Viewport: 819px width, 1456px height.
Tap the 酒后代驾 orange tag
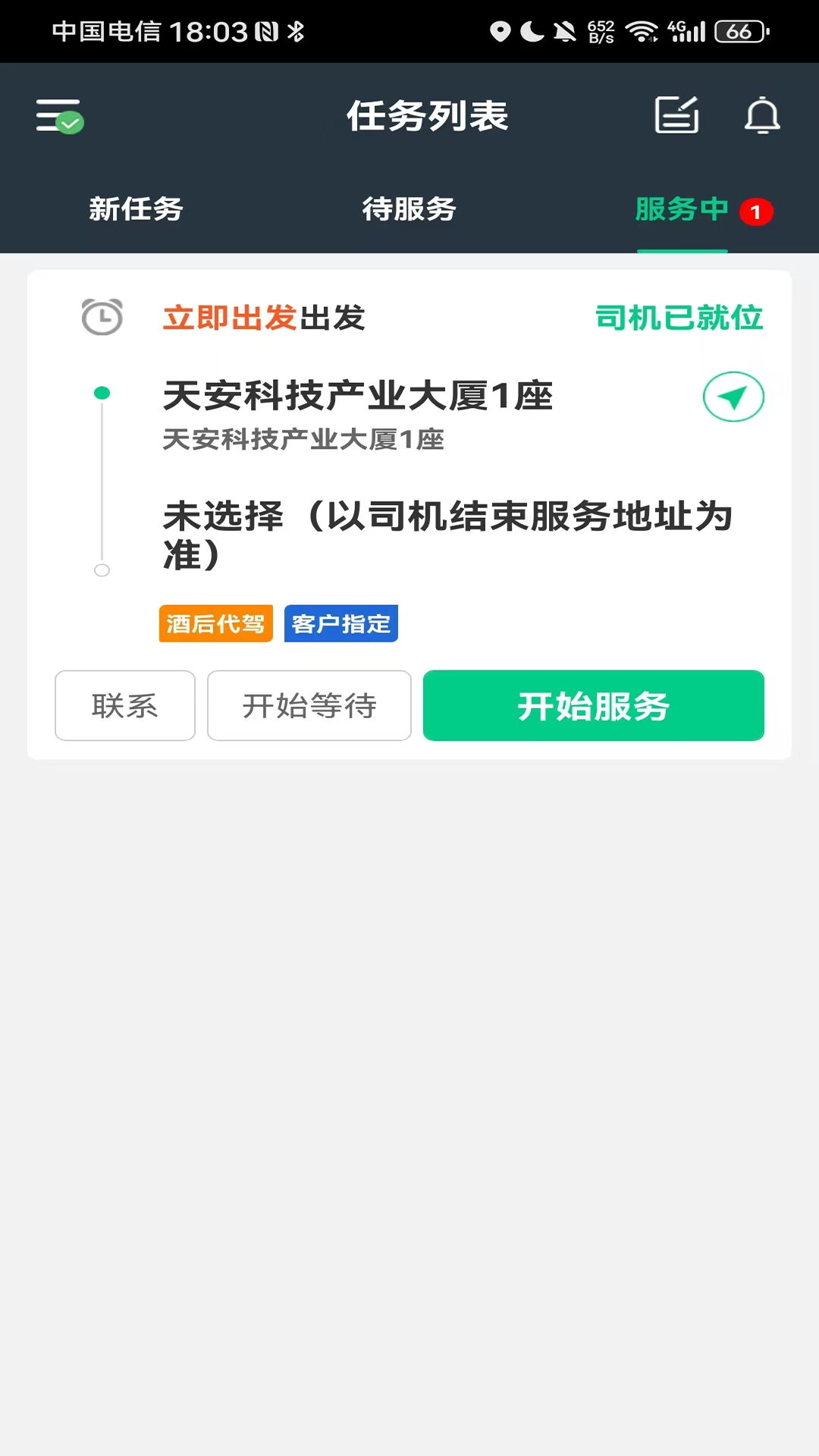pos(215,623)
